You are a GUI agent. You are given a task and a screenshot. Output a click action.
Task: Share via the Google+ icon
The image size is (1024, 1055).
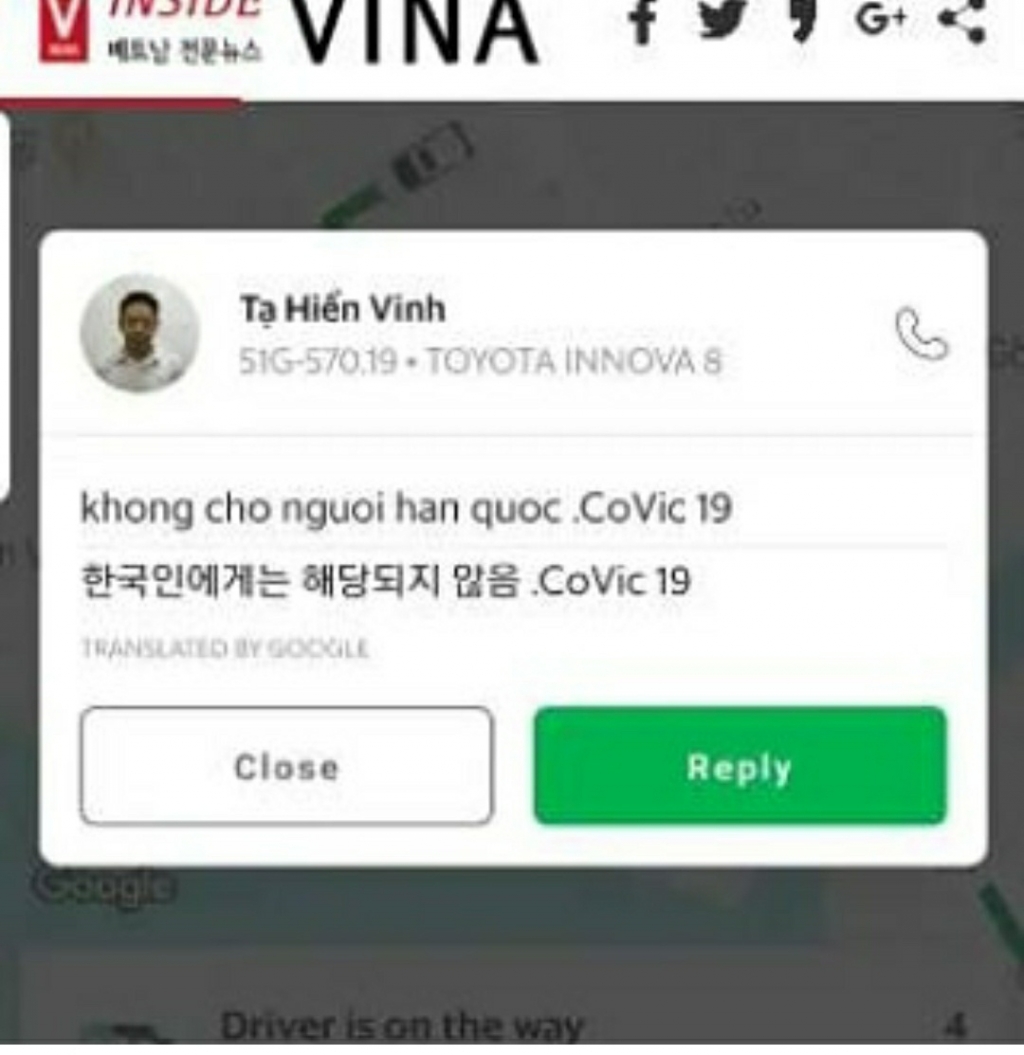tap(880, 18)
